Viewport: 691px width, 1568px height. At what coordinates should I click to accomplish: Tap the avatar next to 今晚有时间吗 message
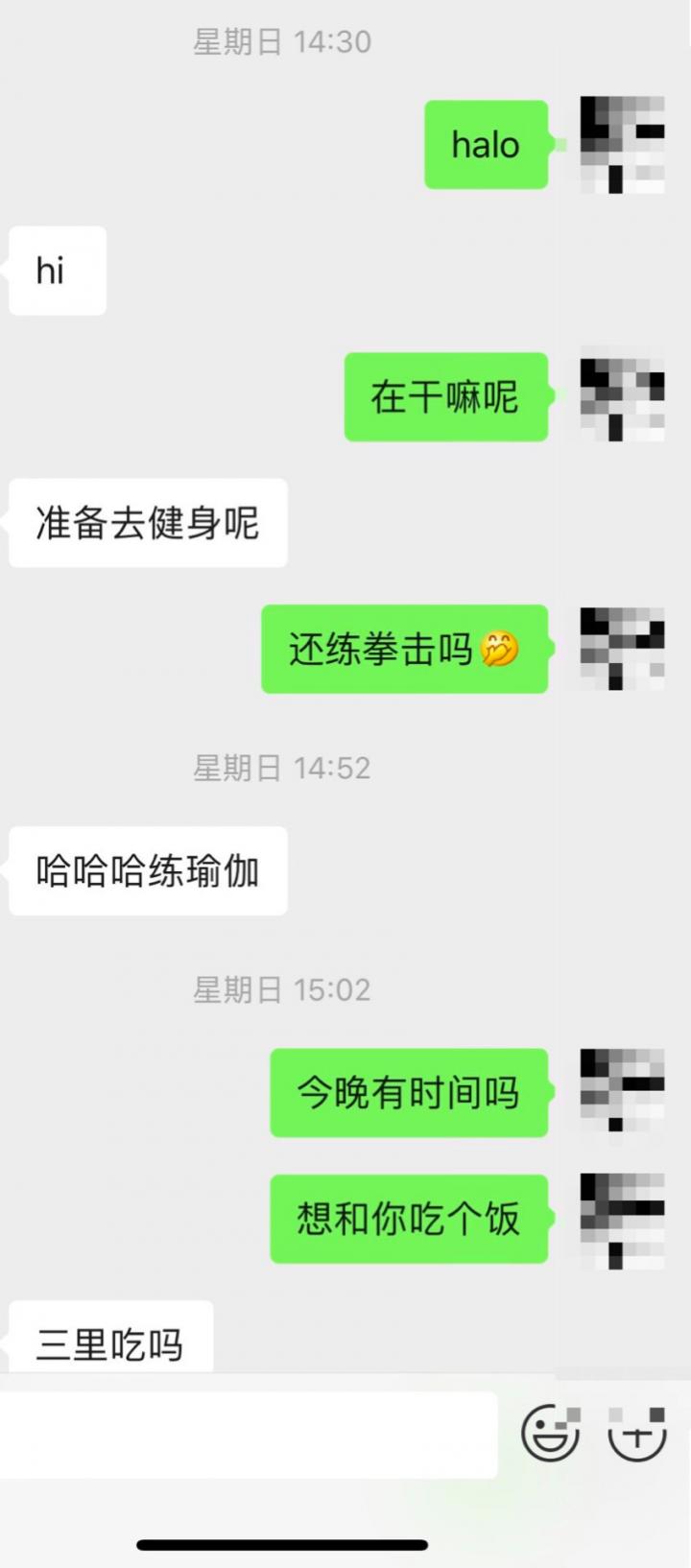[622, 1094]
